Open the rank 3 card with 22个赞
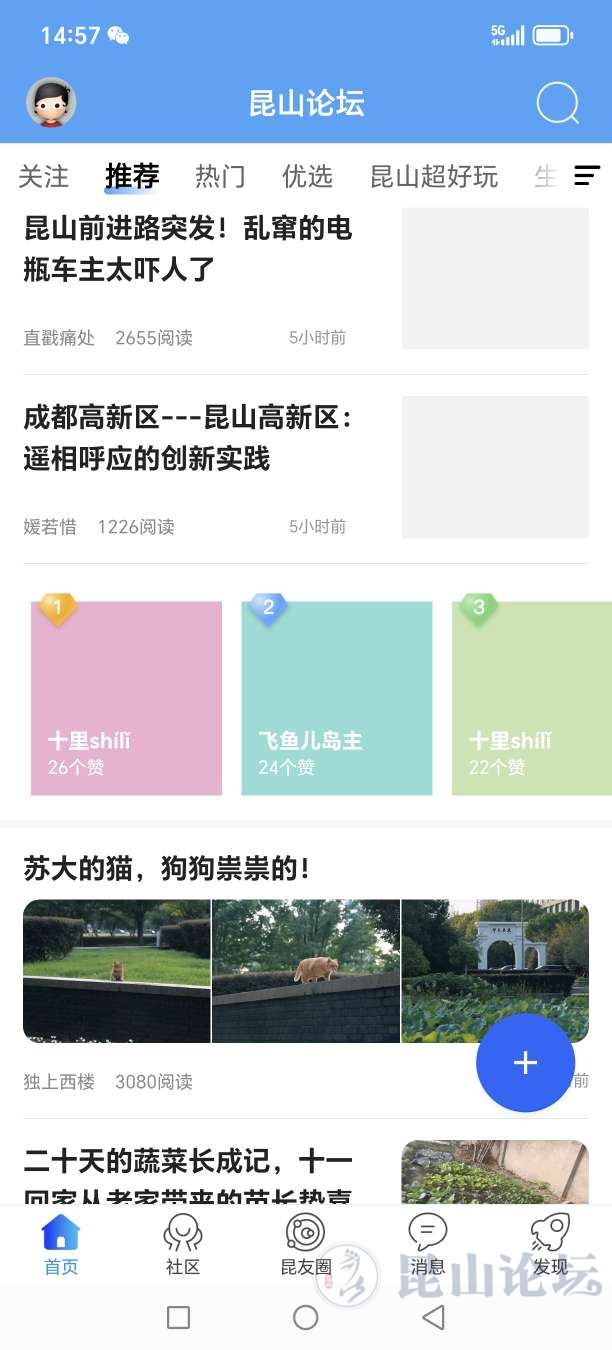This screenshot has height=1350, width=612. [531, 698]
